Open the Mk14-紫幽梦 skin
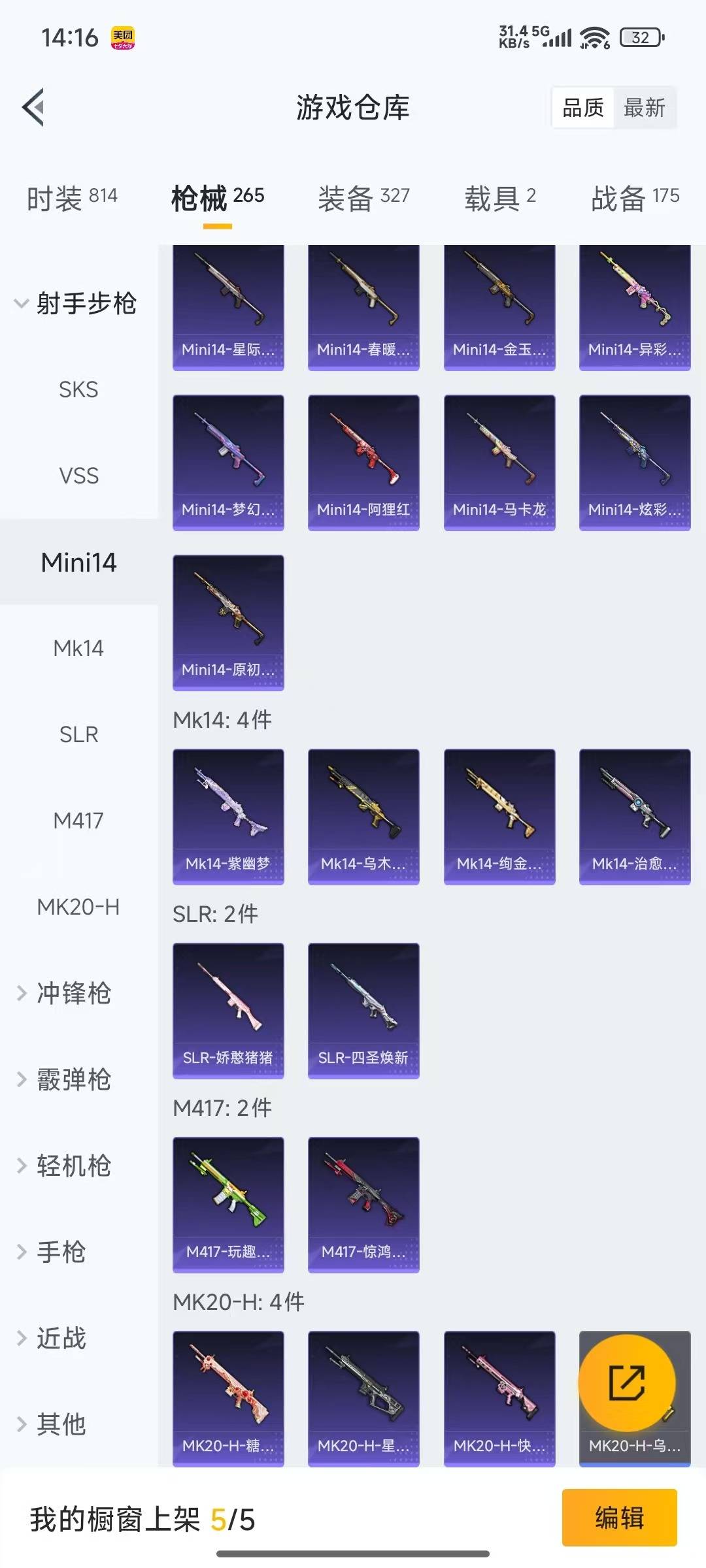 click(228, 816)
